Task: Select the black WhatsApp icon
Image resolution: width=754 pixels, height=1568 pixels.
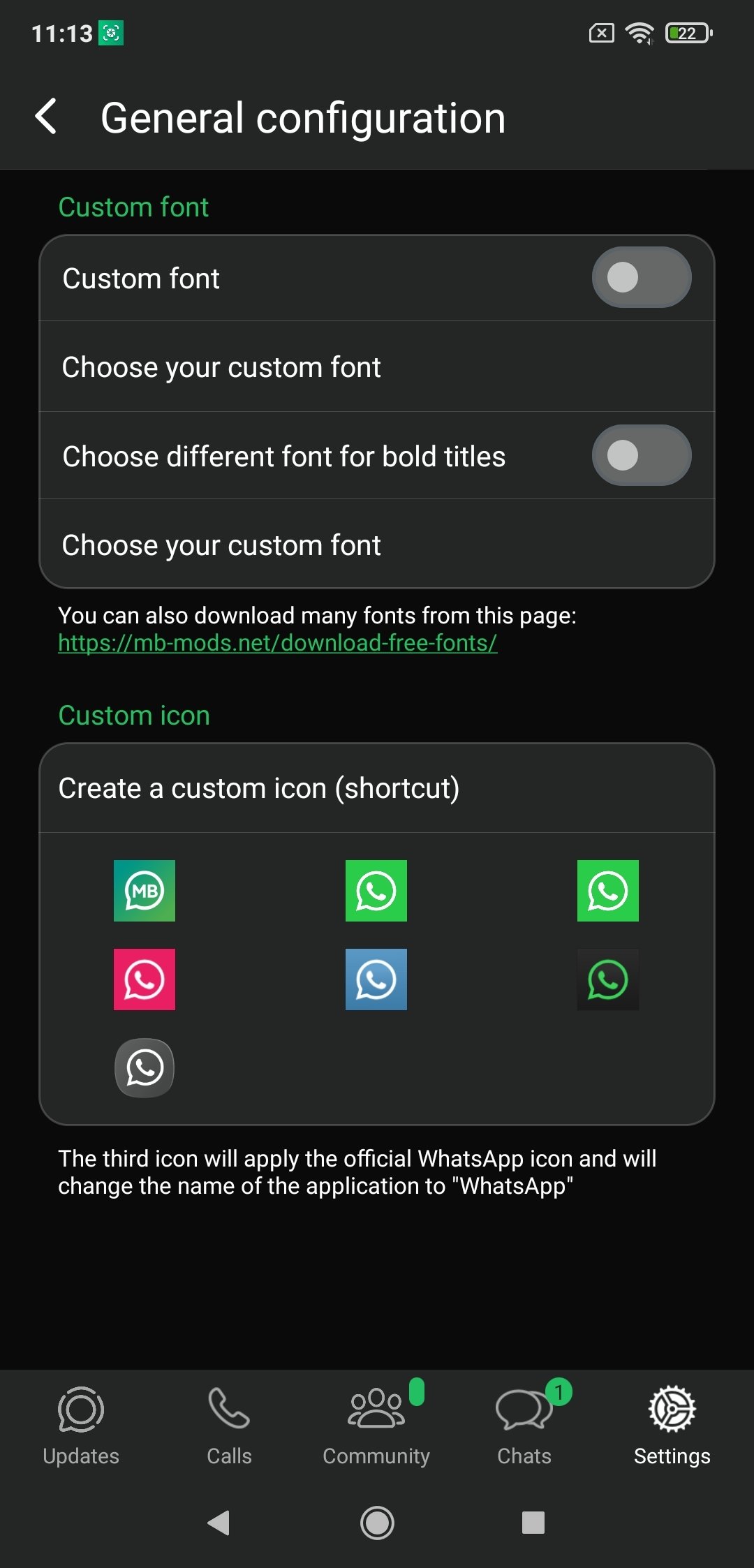Action: pos(608,979)
